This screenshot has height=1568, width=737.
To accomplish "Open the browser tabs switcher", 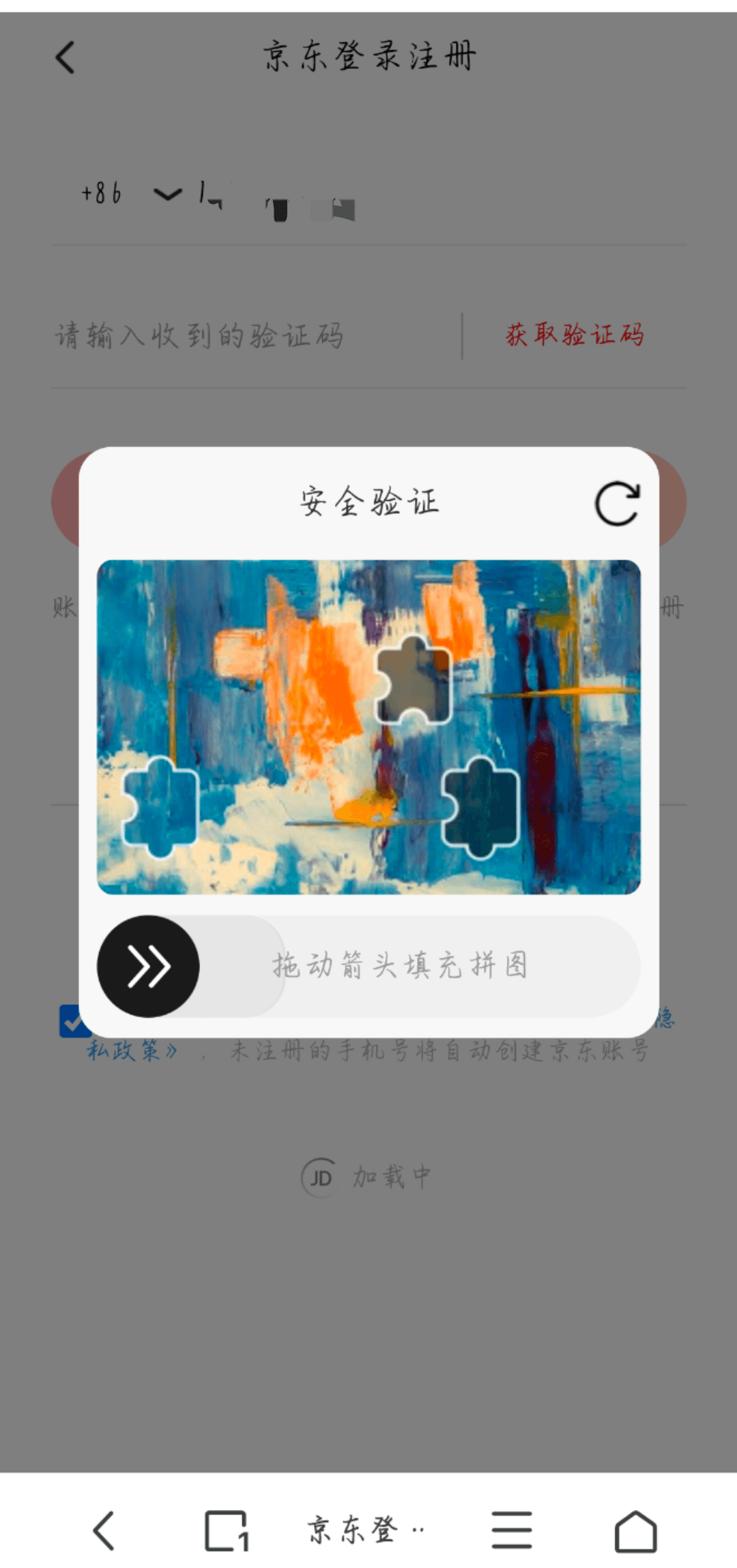I will [226, 1531].
